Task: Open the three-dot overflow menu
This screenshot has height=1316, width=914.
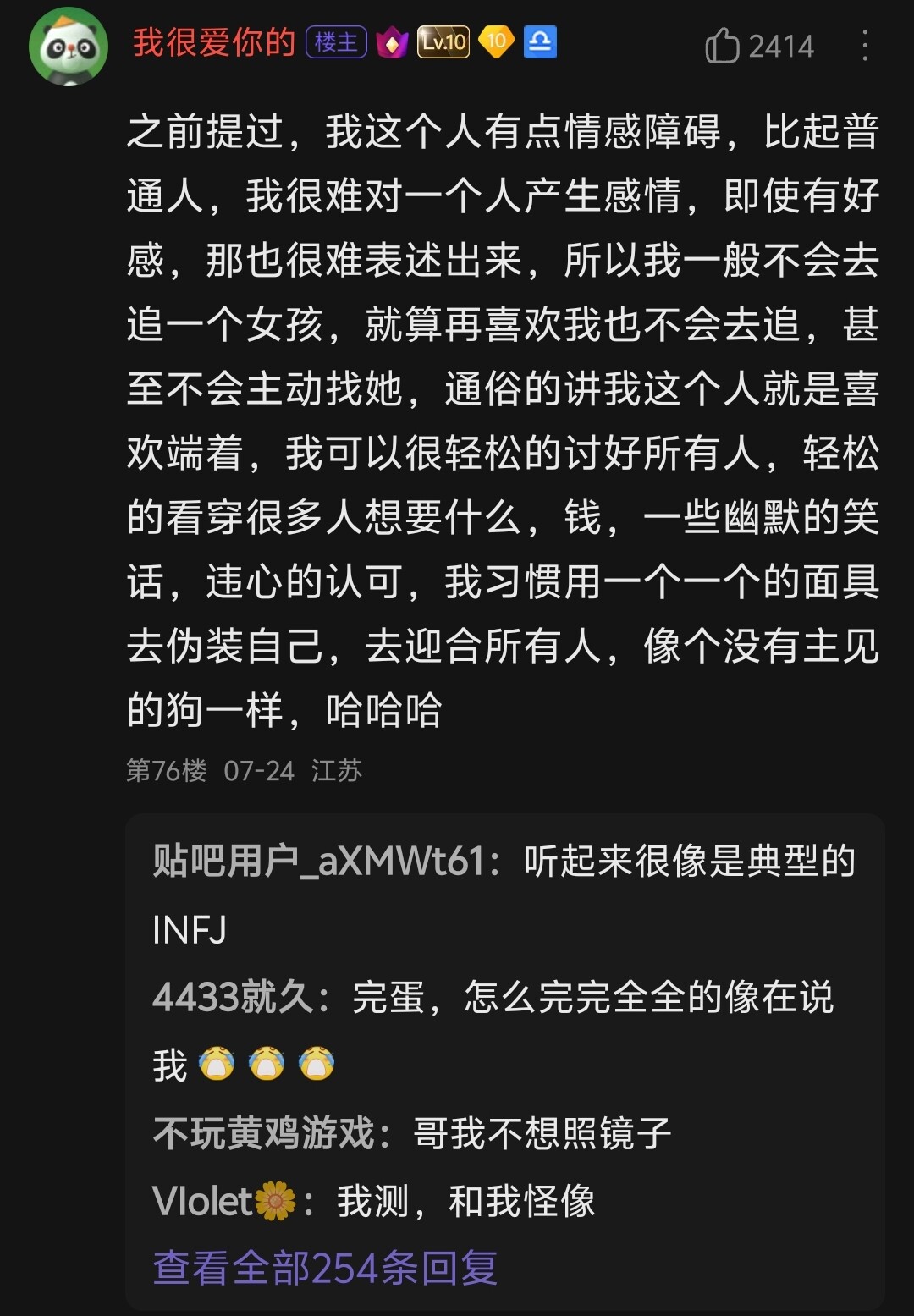Action: 864,46
